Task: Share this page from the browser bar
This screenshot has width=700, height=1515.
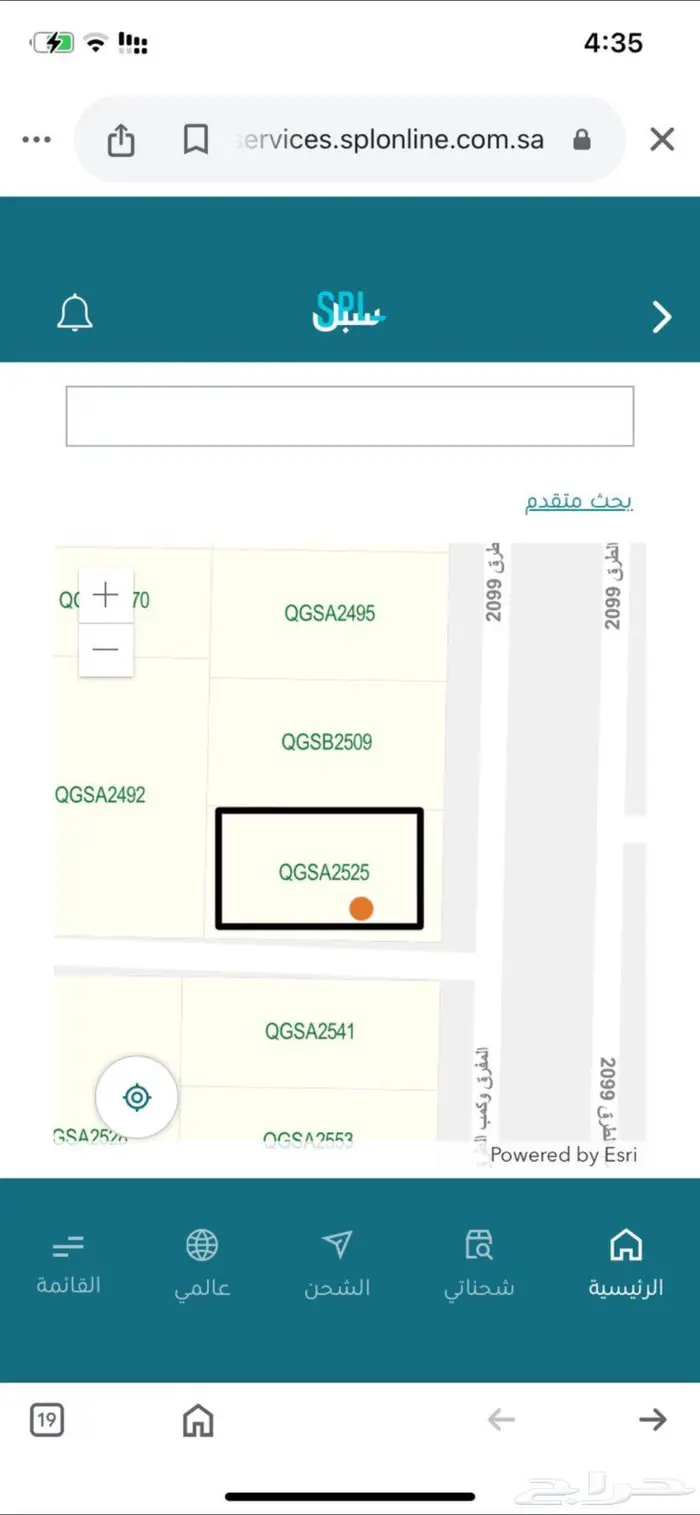Action: pos(121,140)
